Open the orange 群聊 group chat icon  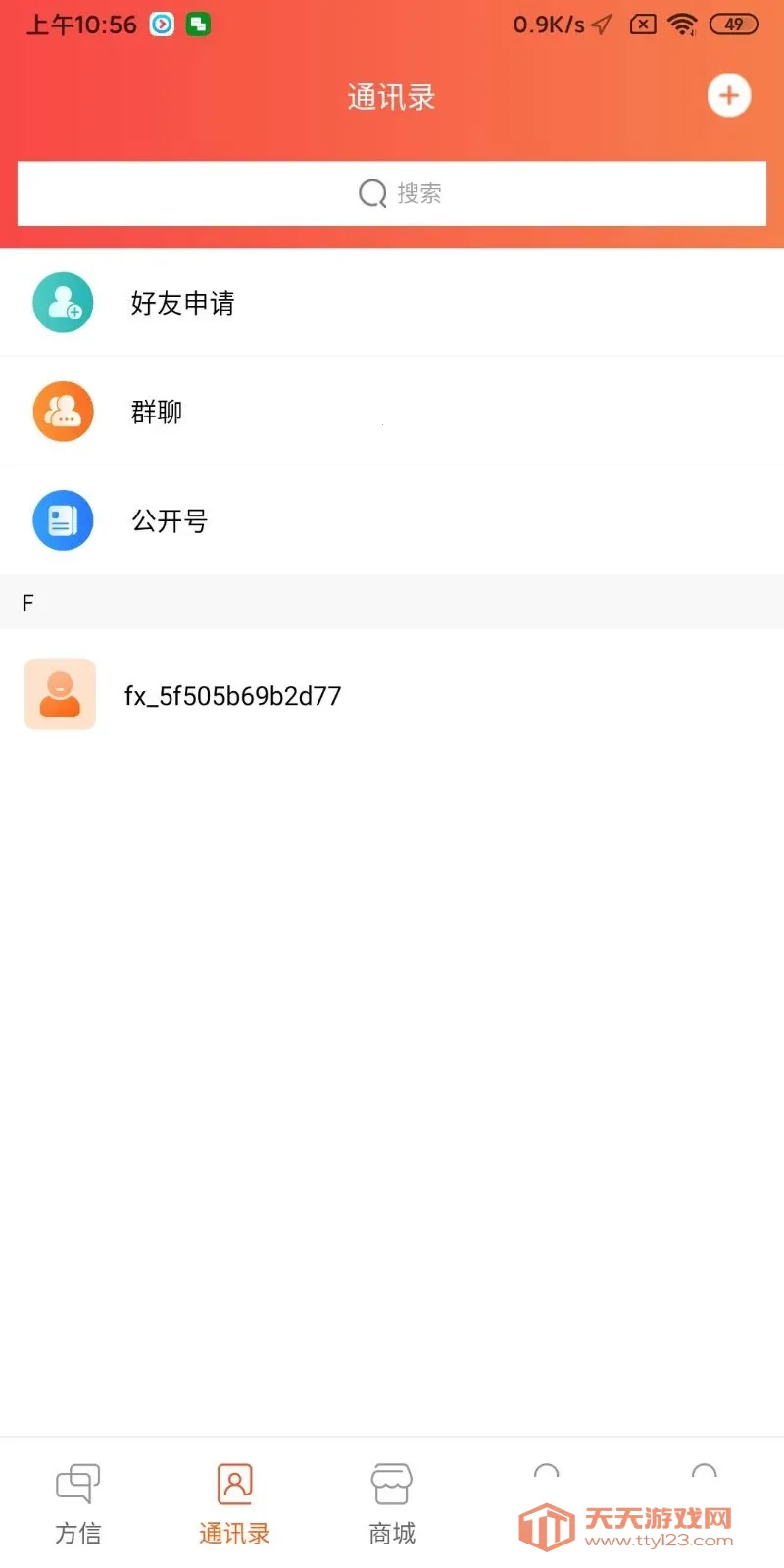point(63,412)
